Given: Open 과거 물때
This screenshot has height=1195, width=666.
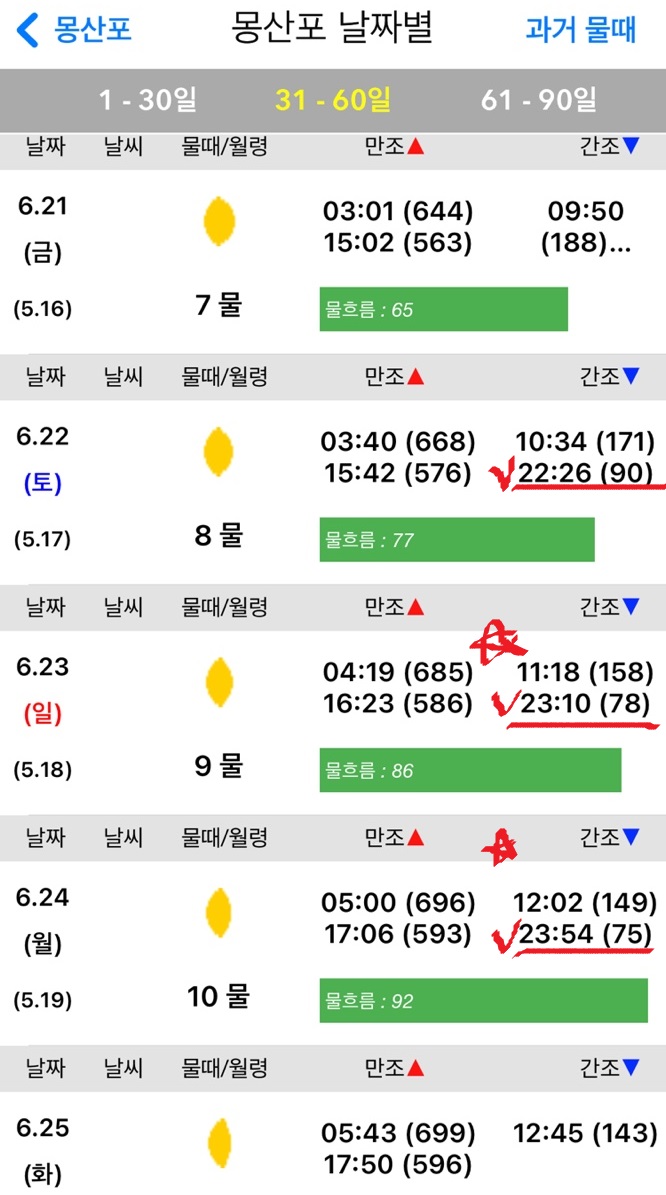Looking at the screenshot, I should [581, 30].
